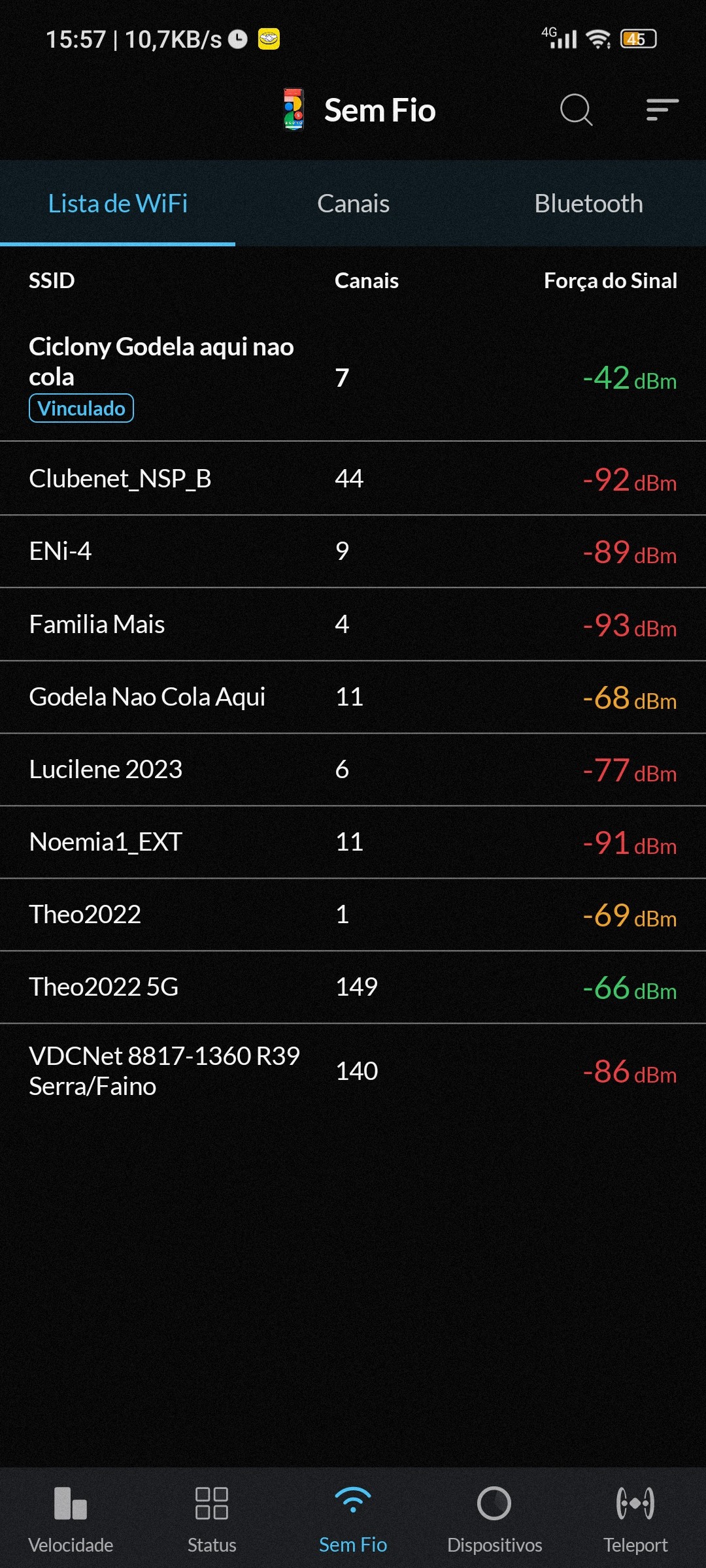View details for the ENi-4 network

click(353, 551)
